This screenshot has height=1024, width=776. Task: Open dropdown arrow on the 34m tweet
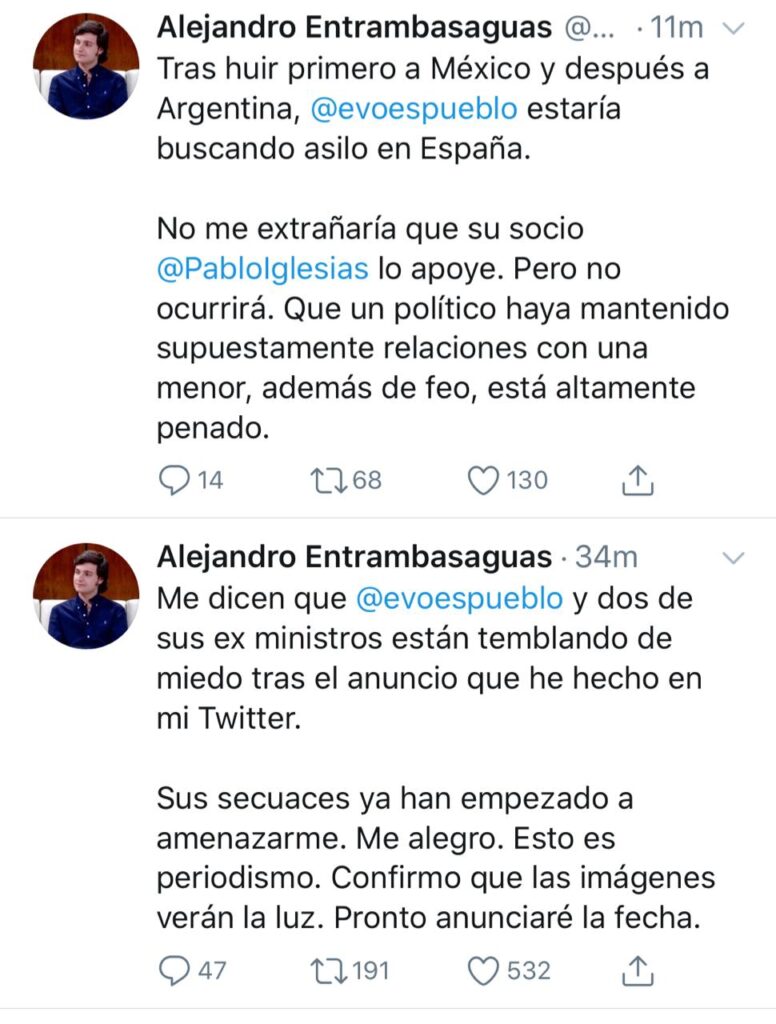(735, 558)
